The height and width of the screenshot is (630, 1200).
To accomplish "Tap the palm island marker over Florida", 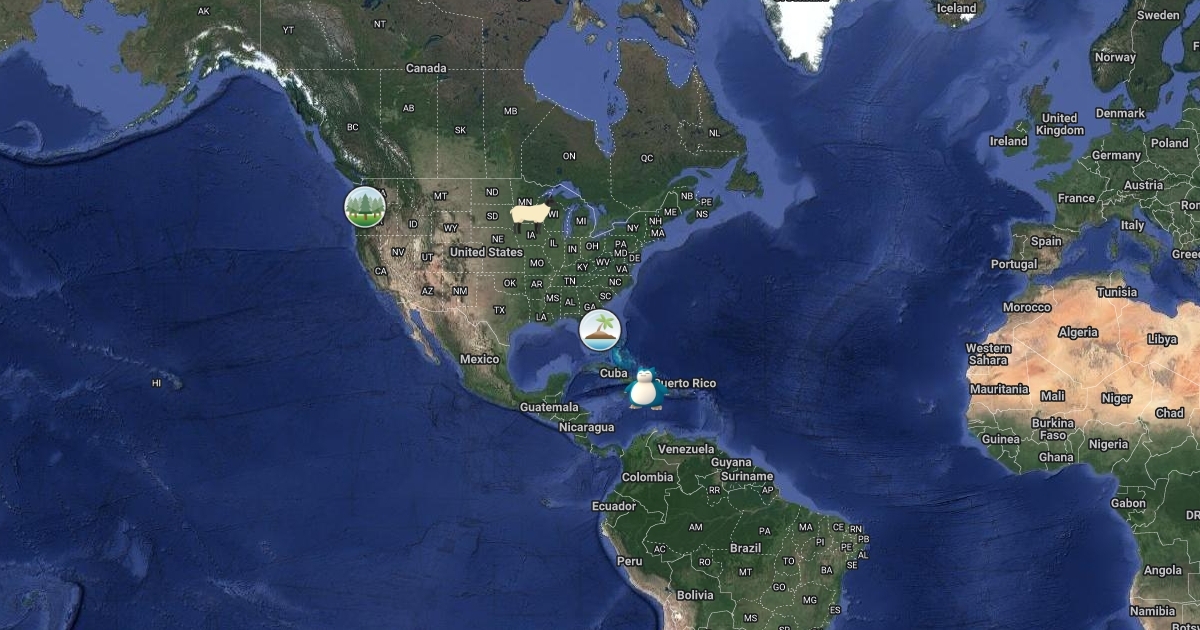I will coord(600,329).
